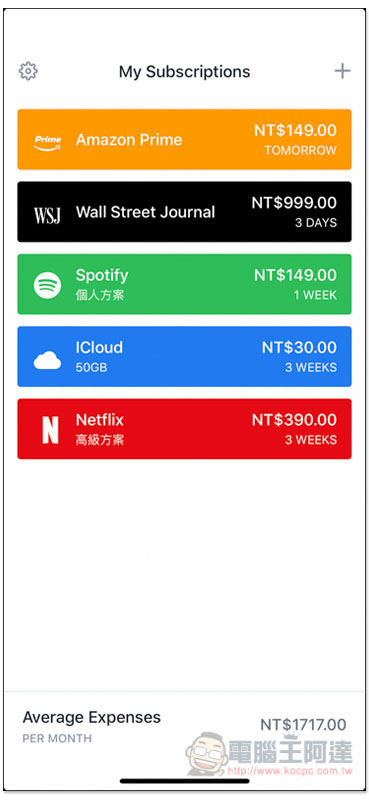Add a new subscription with plus icon
The width and height of the screenshot is (369, 800).
(342, 71)
